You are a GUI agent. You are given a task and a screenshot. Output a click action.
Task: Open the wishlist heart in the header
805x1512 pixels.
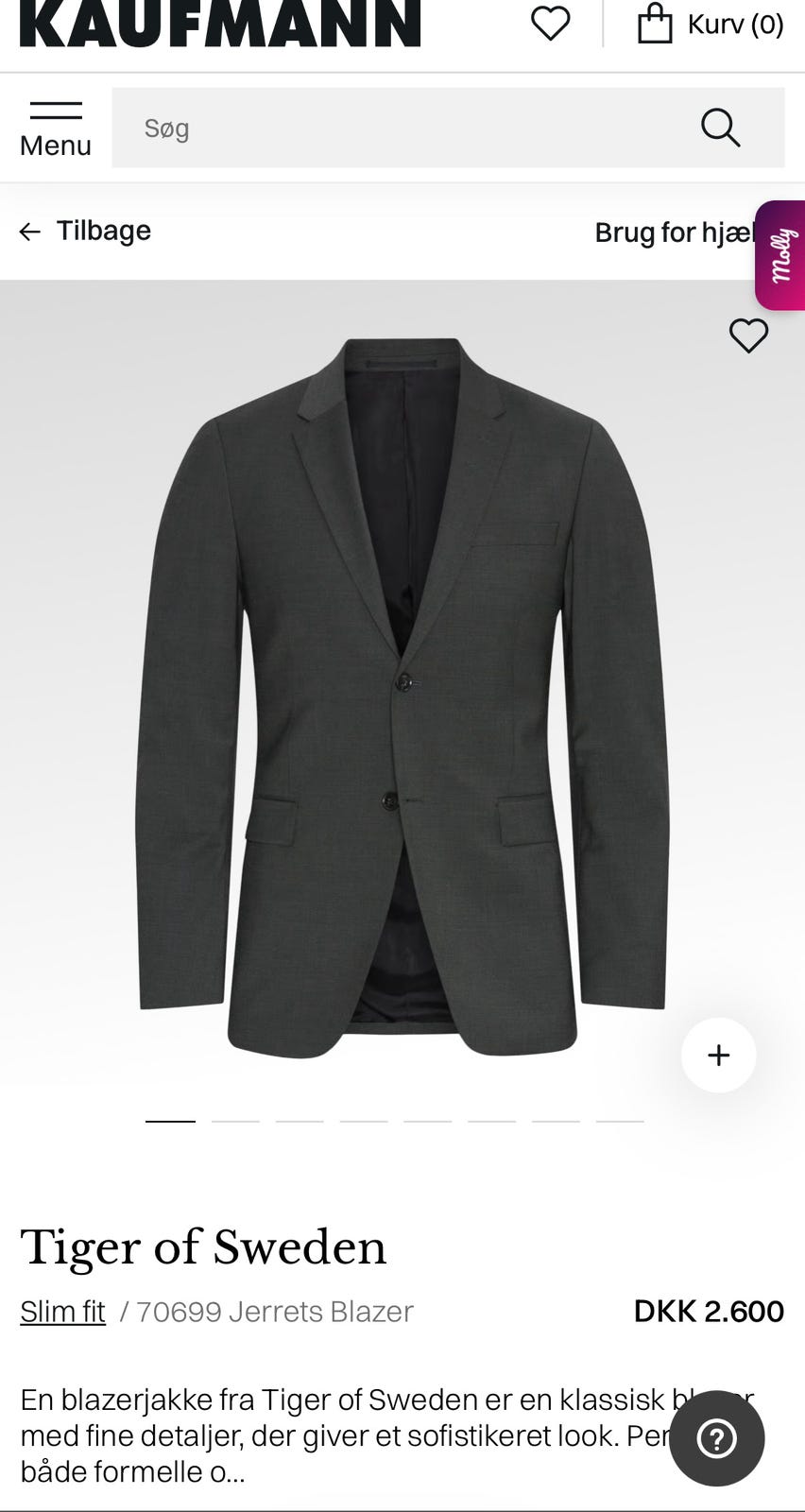pos(550,24)
